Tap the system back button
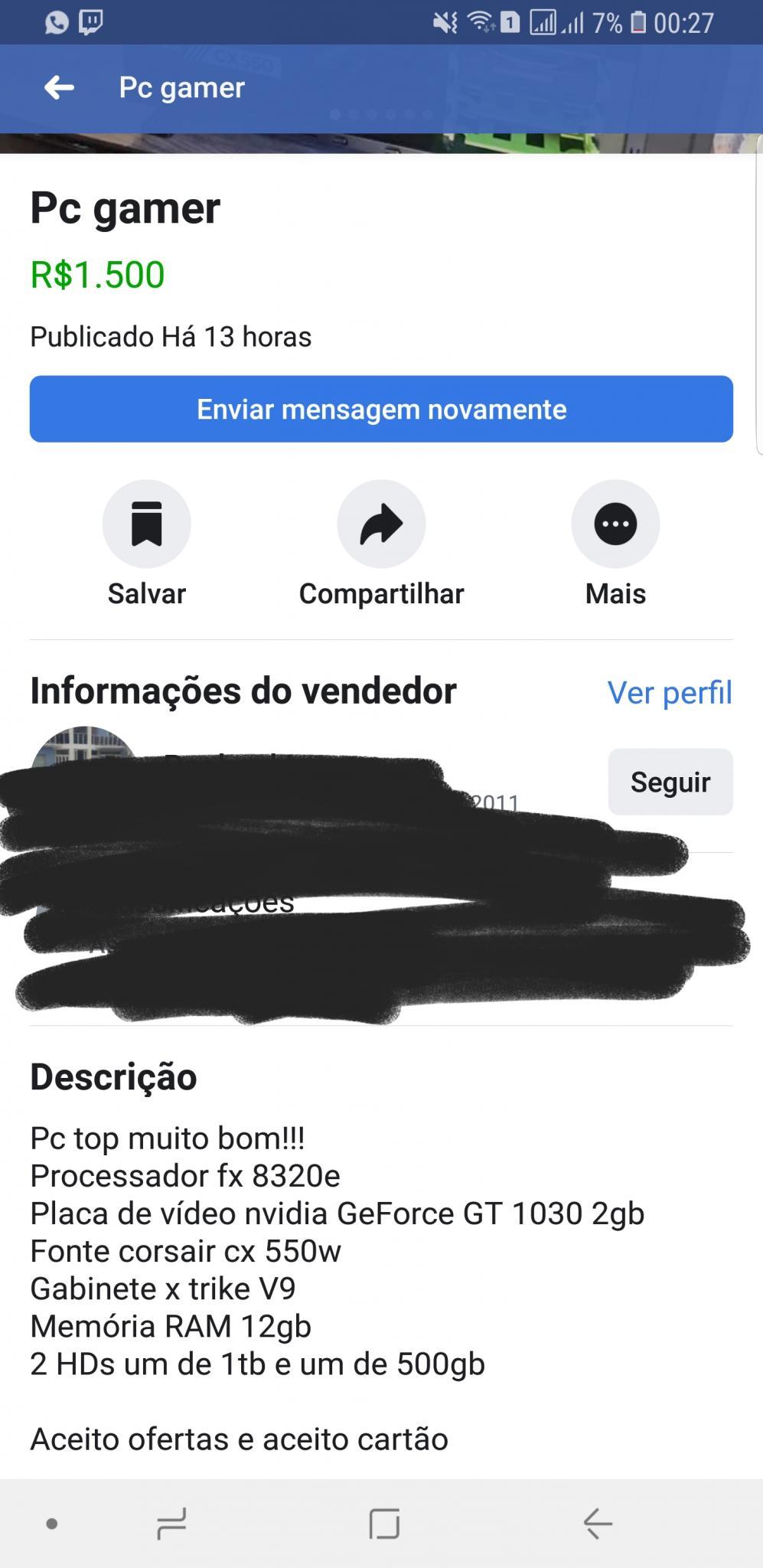The width and height of the screenshot is (763, 1568). pos(598,1524)
